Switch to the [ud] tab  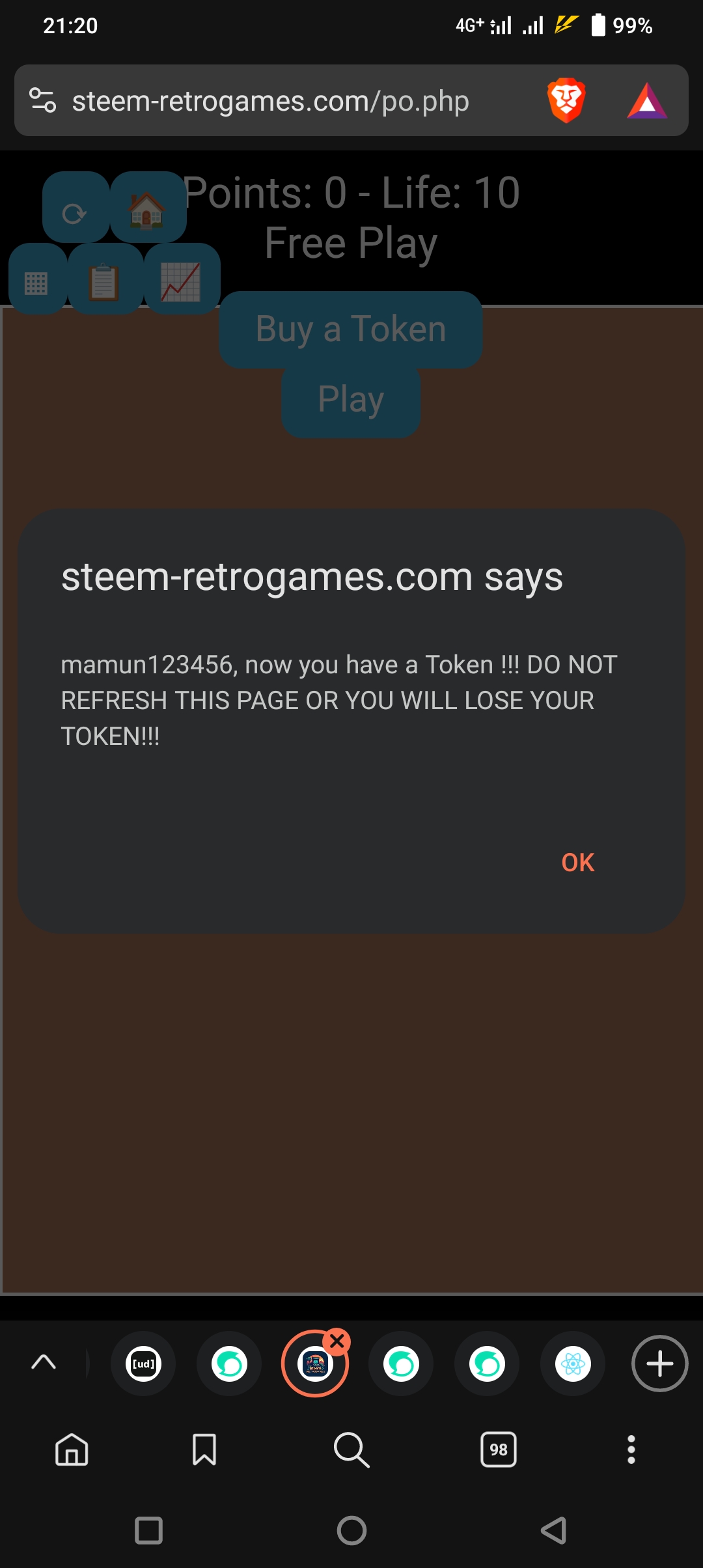[143, 1364]
